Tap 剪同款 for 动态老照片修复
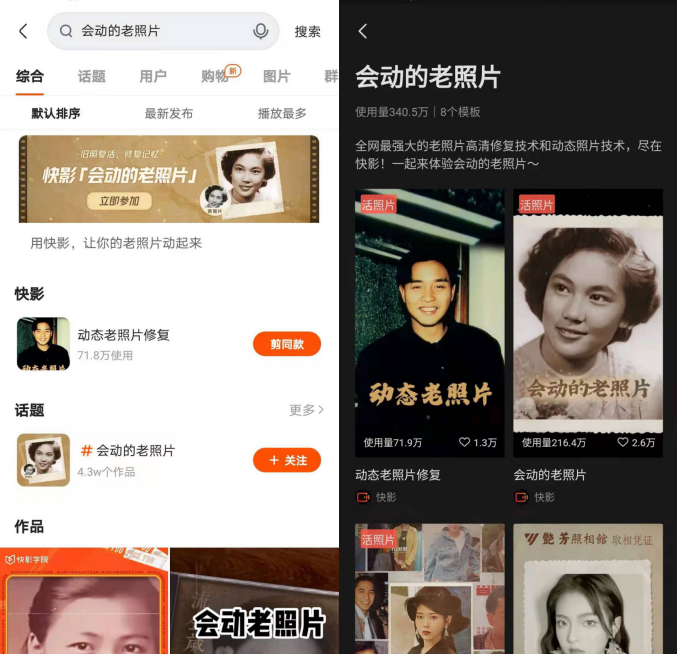The height and width of the screenshot is (654, 677). click(x=287, y=344)
